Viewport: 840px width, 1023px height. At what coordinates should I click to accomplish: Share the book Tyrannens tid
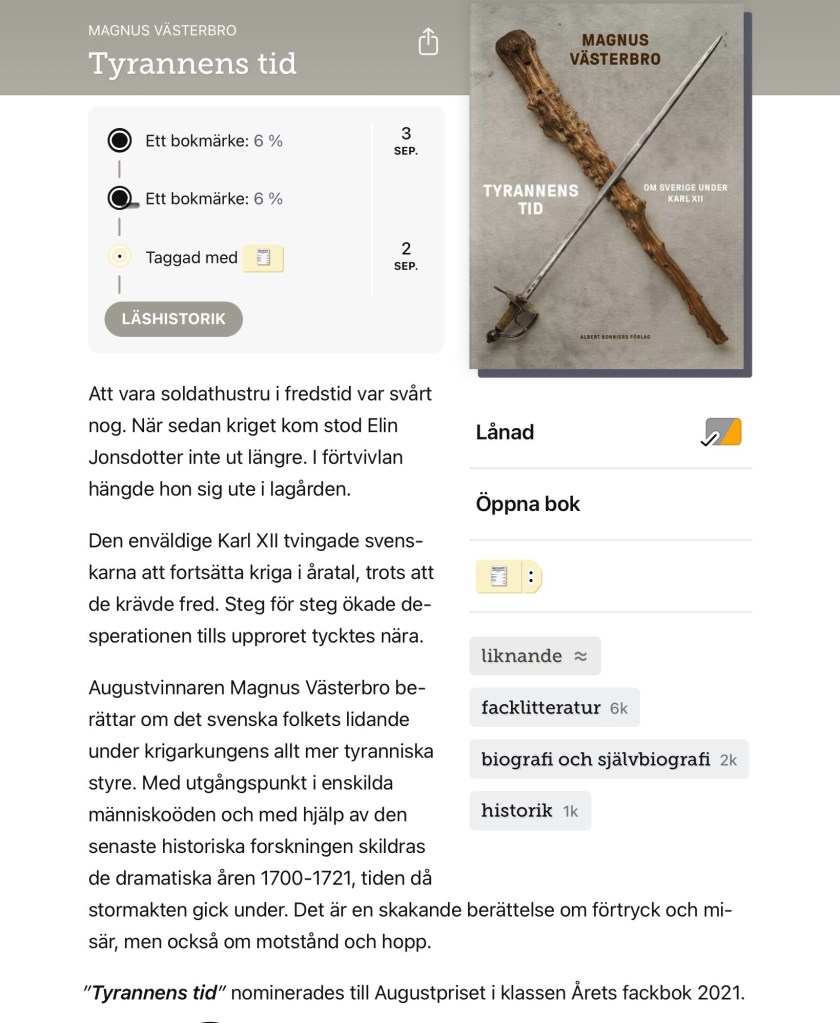tap(428, 42)
